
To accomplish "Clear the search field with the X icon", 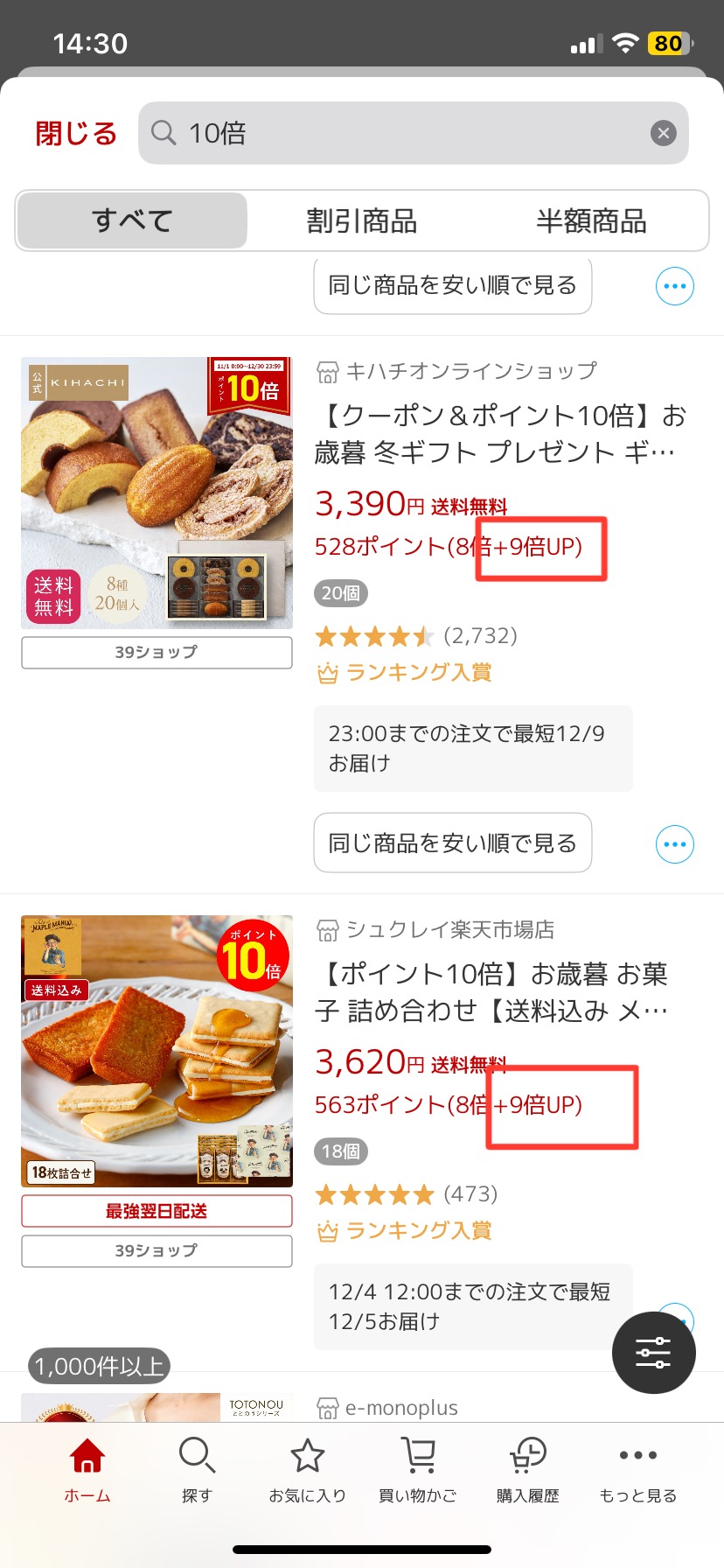I will (663, 132).
